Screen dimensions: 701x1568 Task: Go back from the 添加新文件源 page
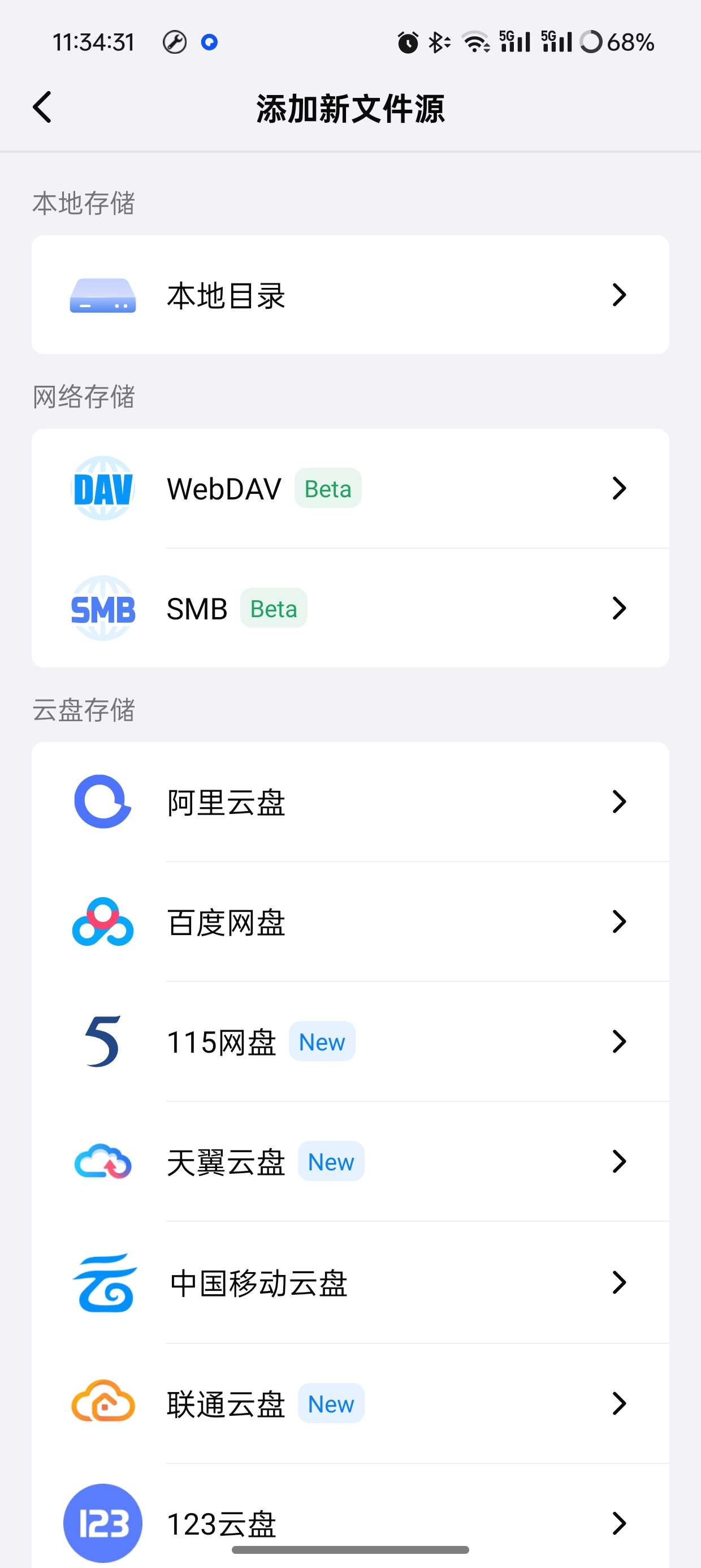coord(42,107)
